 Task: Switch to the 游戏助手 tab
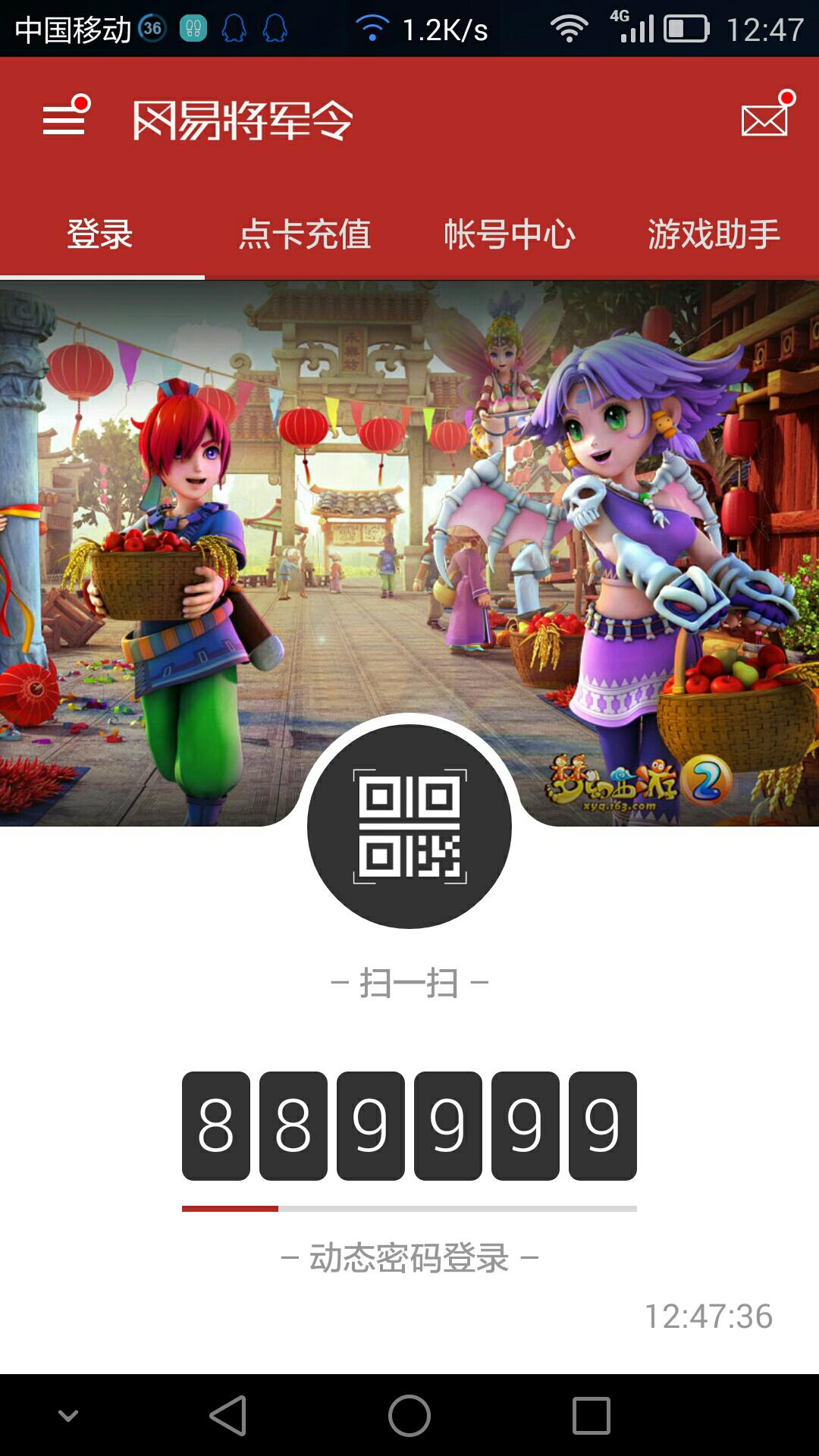click(714, 234)
